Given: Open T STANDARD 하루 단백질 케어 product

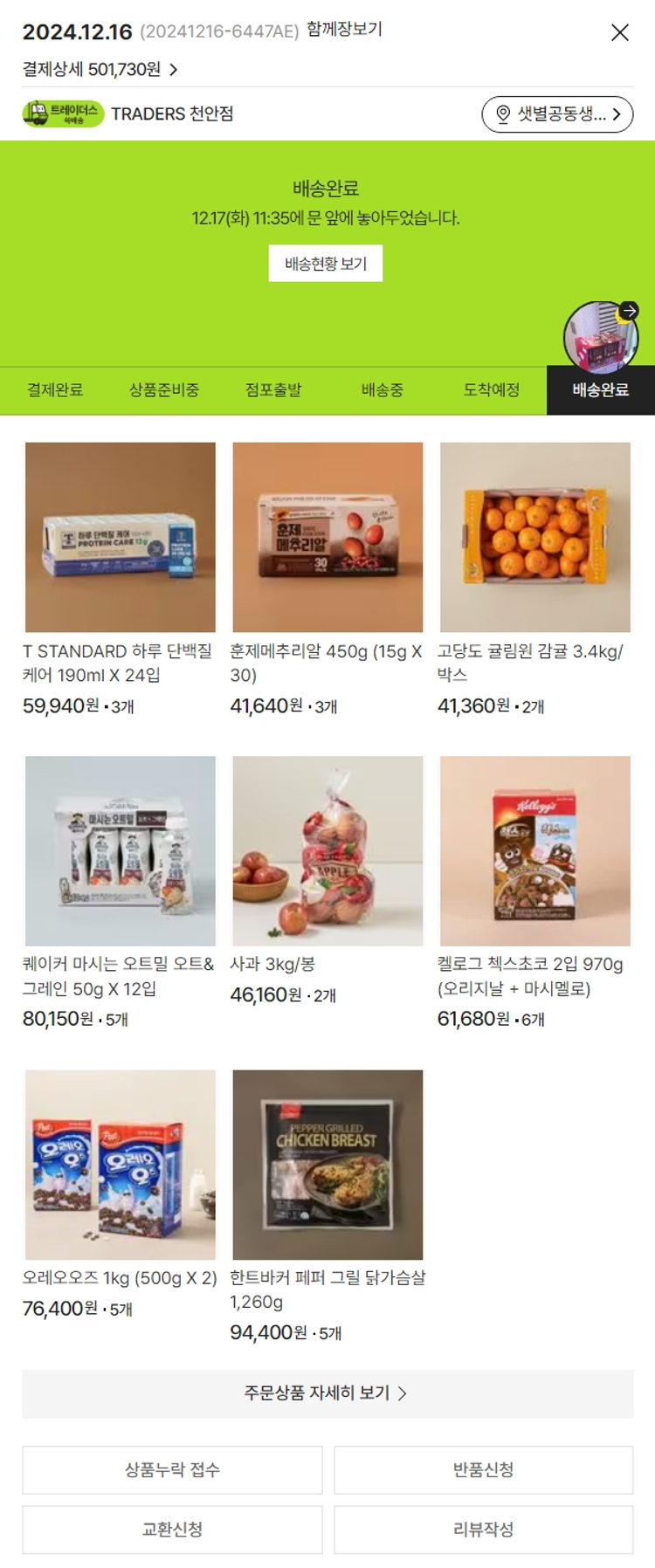Looking at the screenshot, I should click(121, 537).
